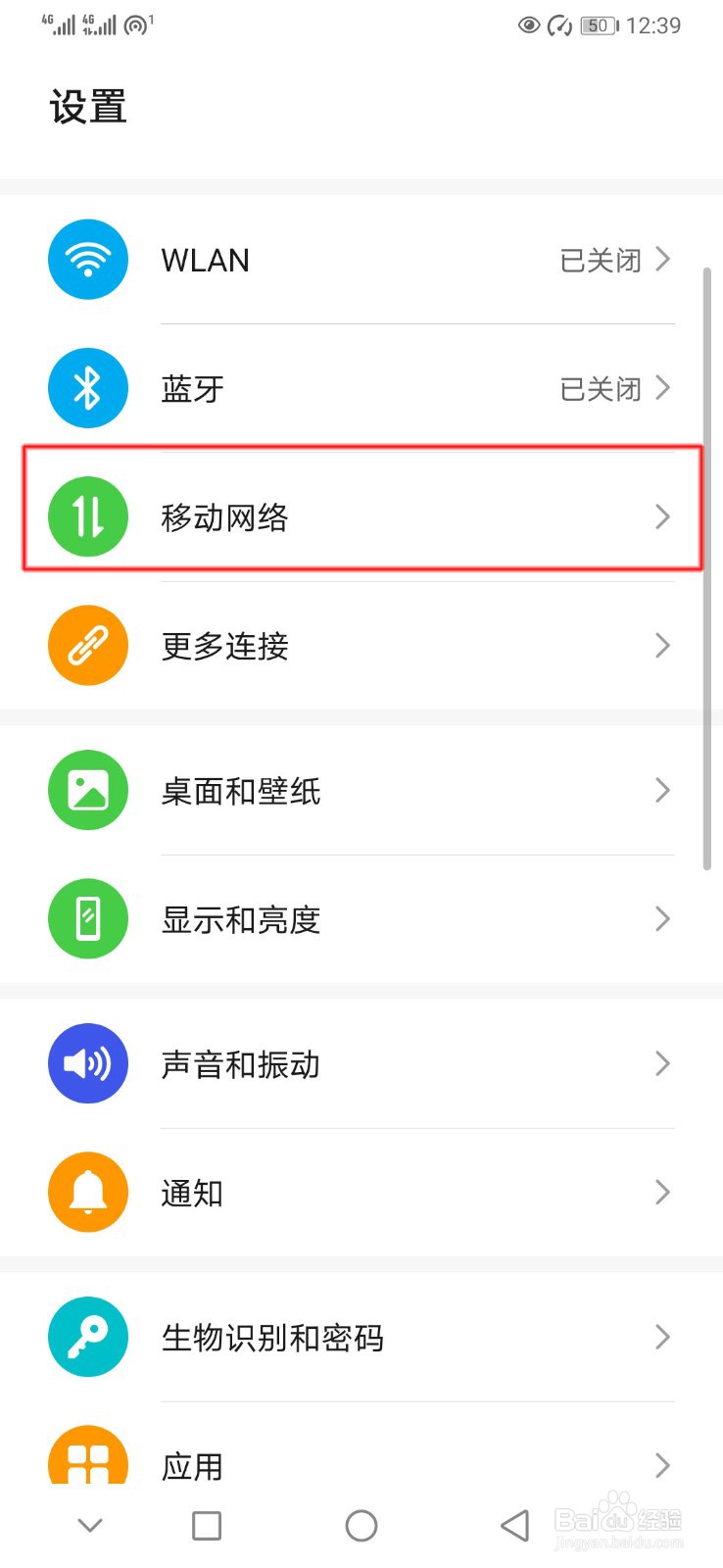Screen dimensions: 723x1568
Task: Select the sound and vibration speaker icon
Action: point(87,1063)
